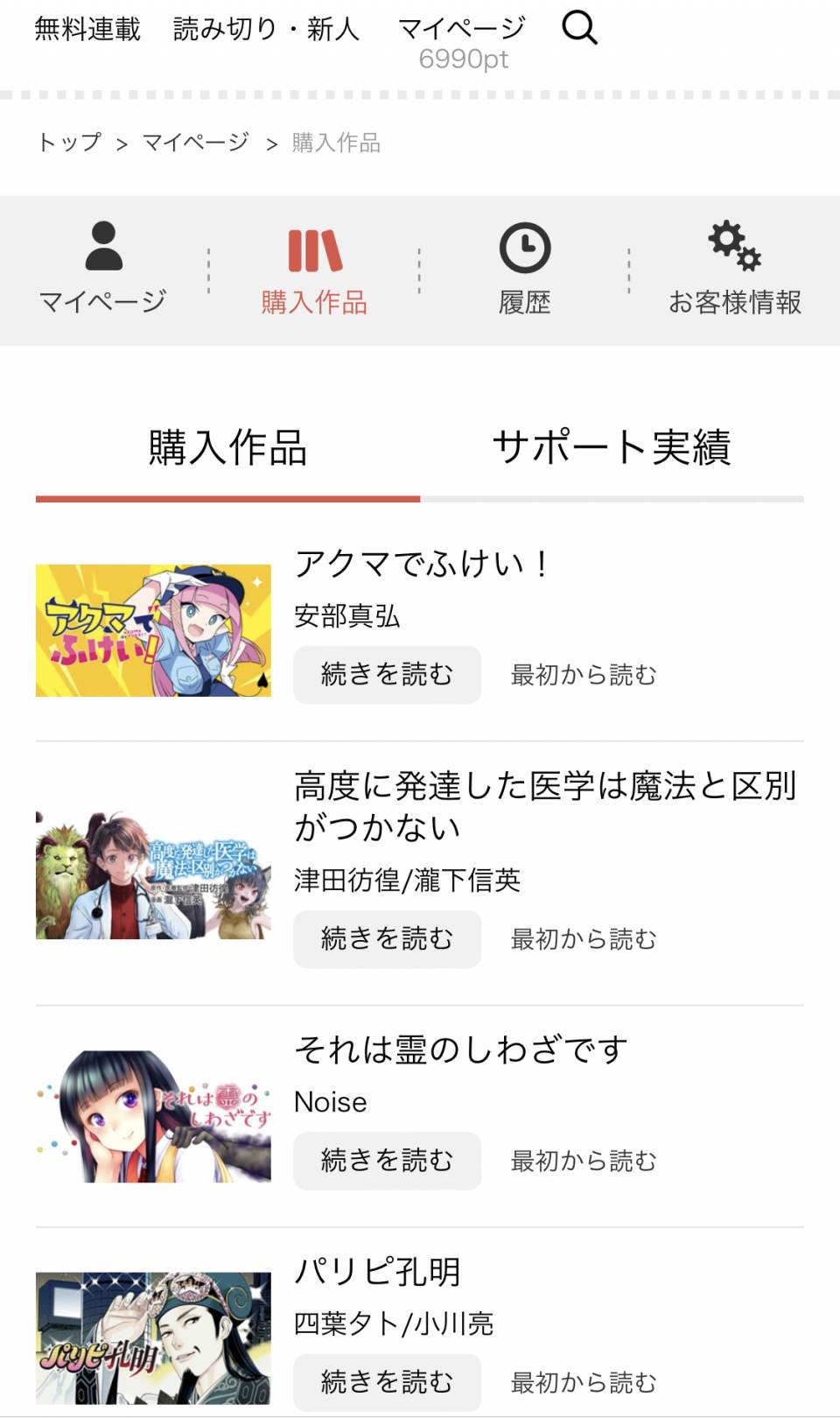Read アクマでふけい！ from the beginning

[x=584, y=675]
